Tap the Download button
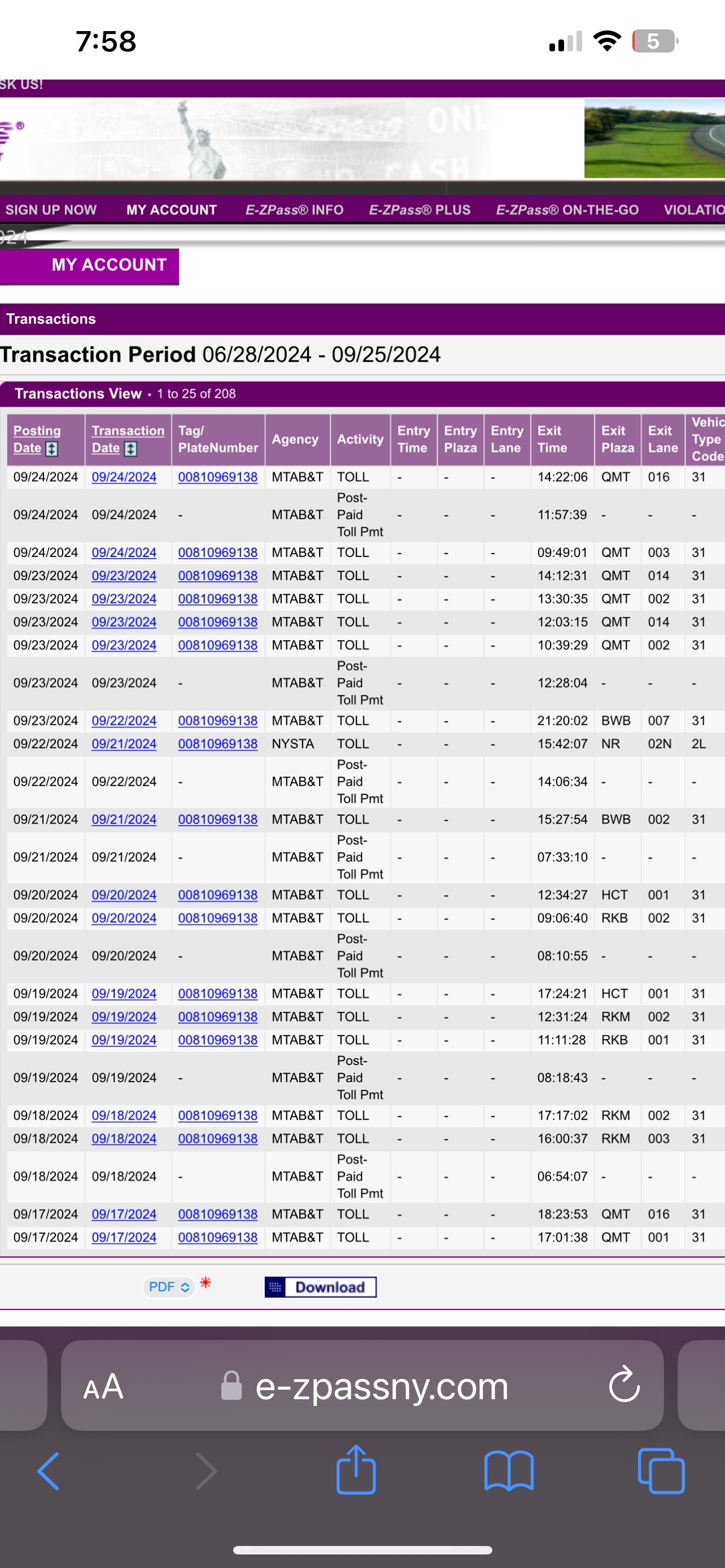Image resolution: width=725 pixels, height=1568 pixels. tap(320, 1287)
